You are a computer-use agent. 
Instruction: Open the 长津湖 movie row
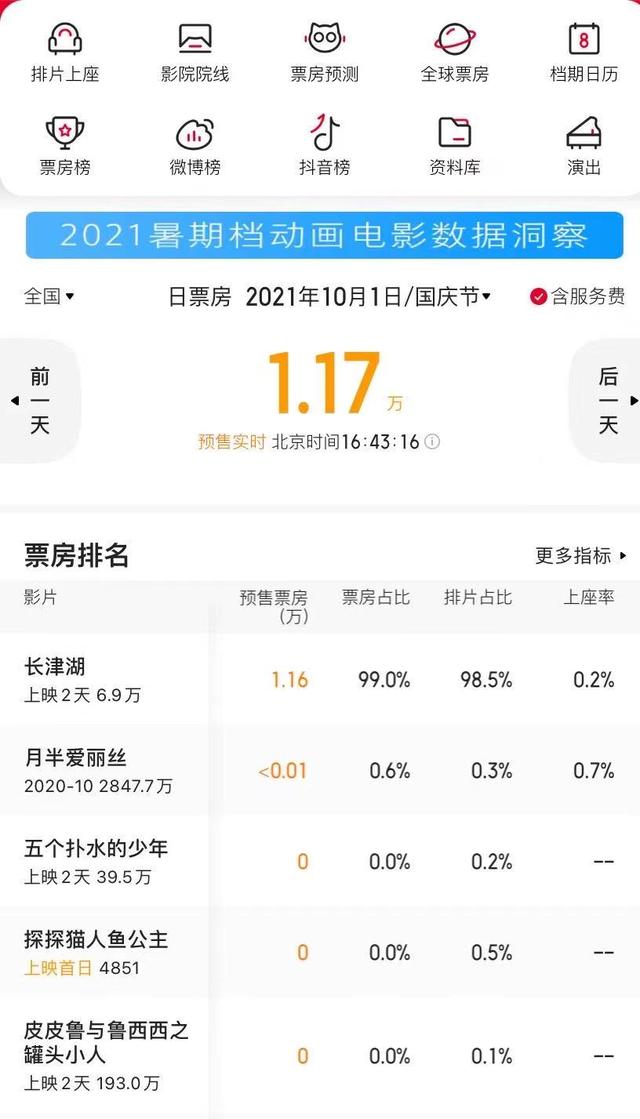tap(320, 680)
